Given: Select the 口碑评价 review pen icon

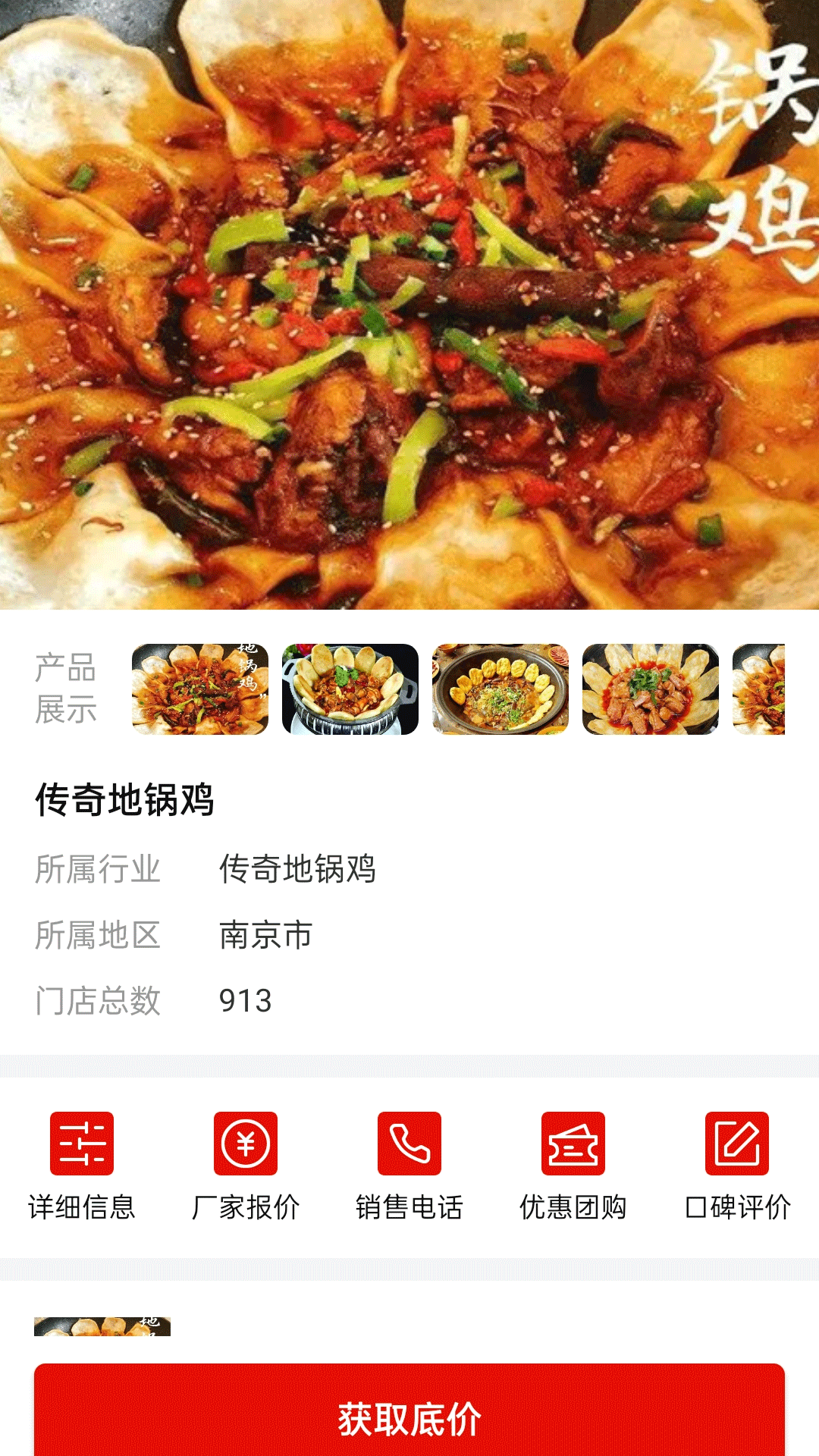Looking at the screenshot, I should tap(737, 1144).
